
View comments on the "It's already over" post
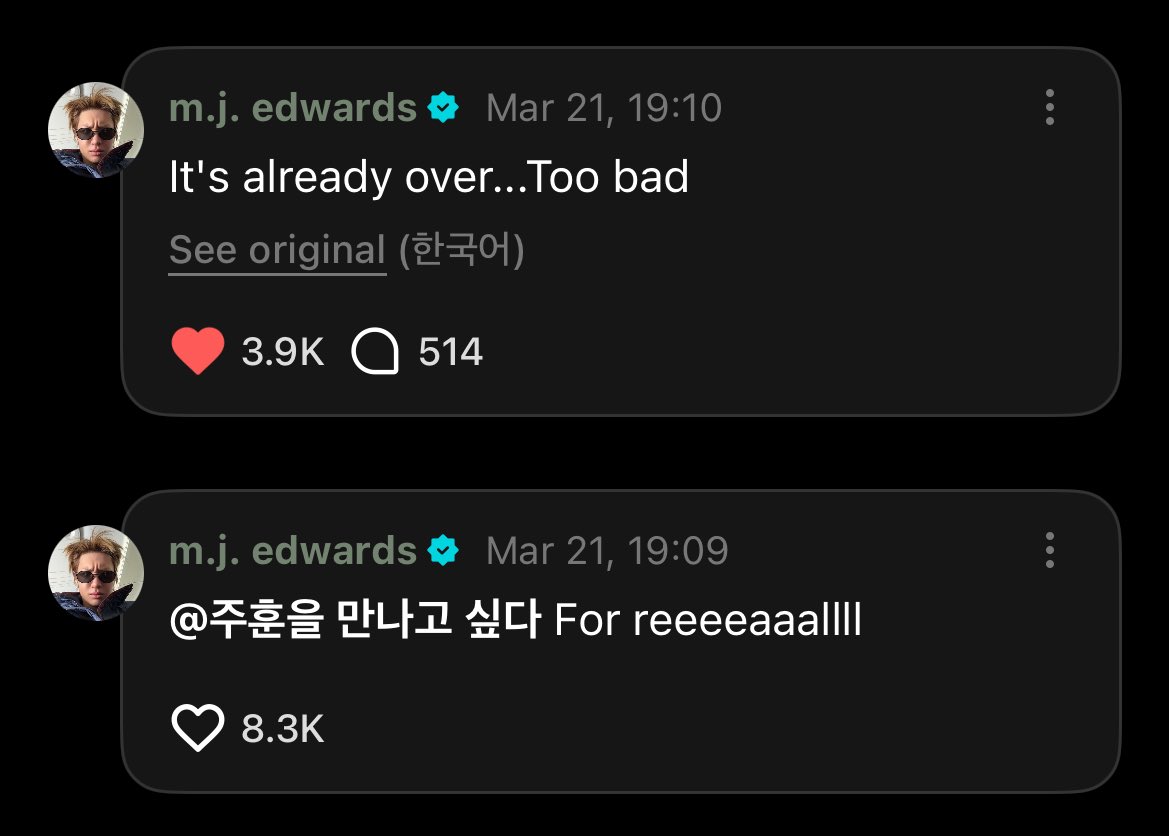[x=376, y=352]
